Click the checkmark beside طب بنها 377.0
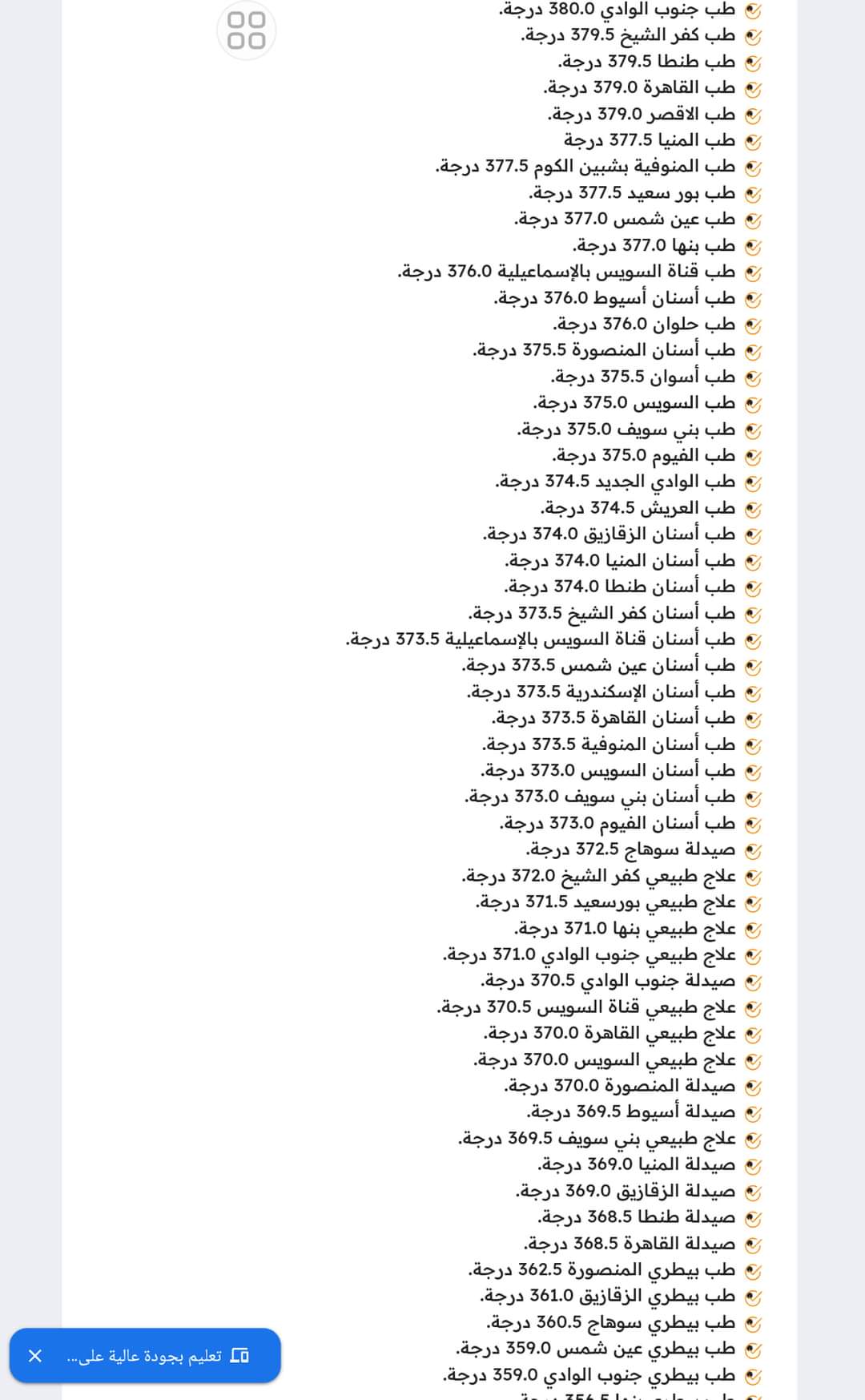 pos(753,244)
